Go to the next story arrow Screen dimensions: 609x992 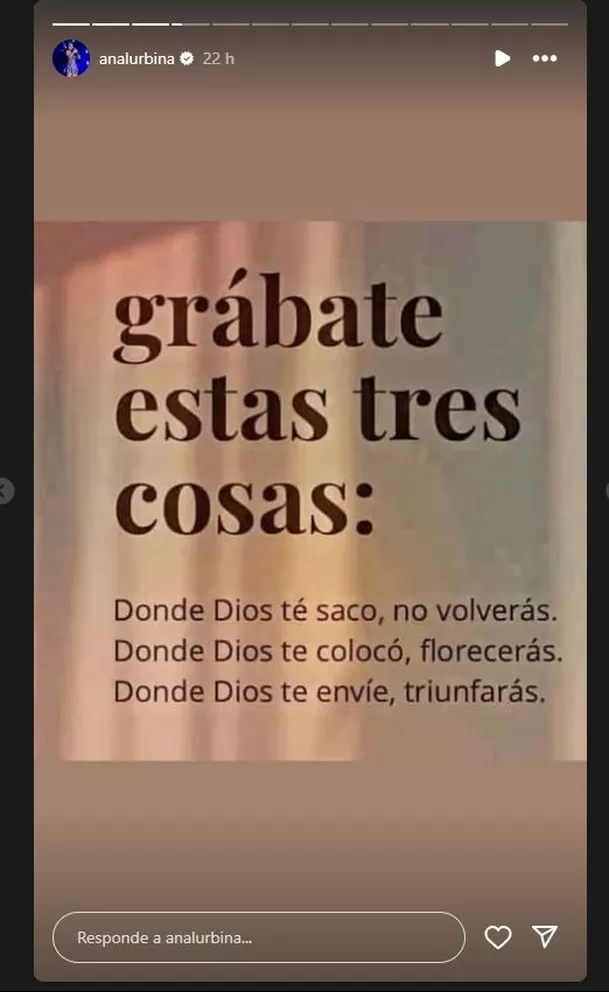tap(604, 491)
